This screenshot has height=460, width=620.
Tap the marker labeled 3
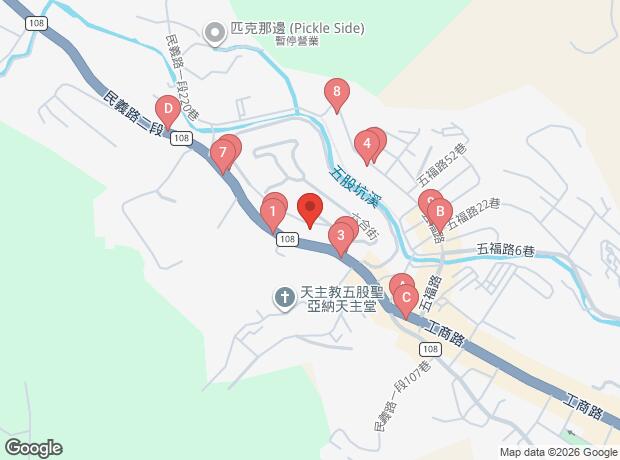click(x=342, y=237)
